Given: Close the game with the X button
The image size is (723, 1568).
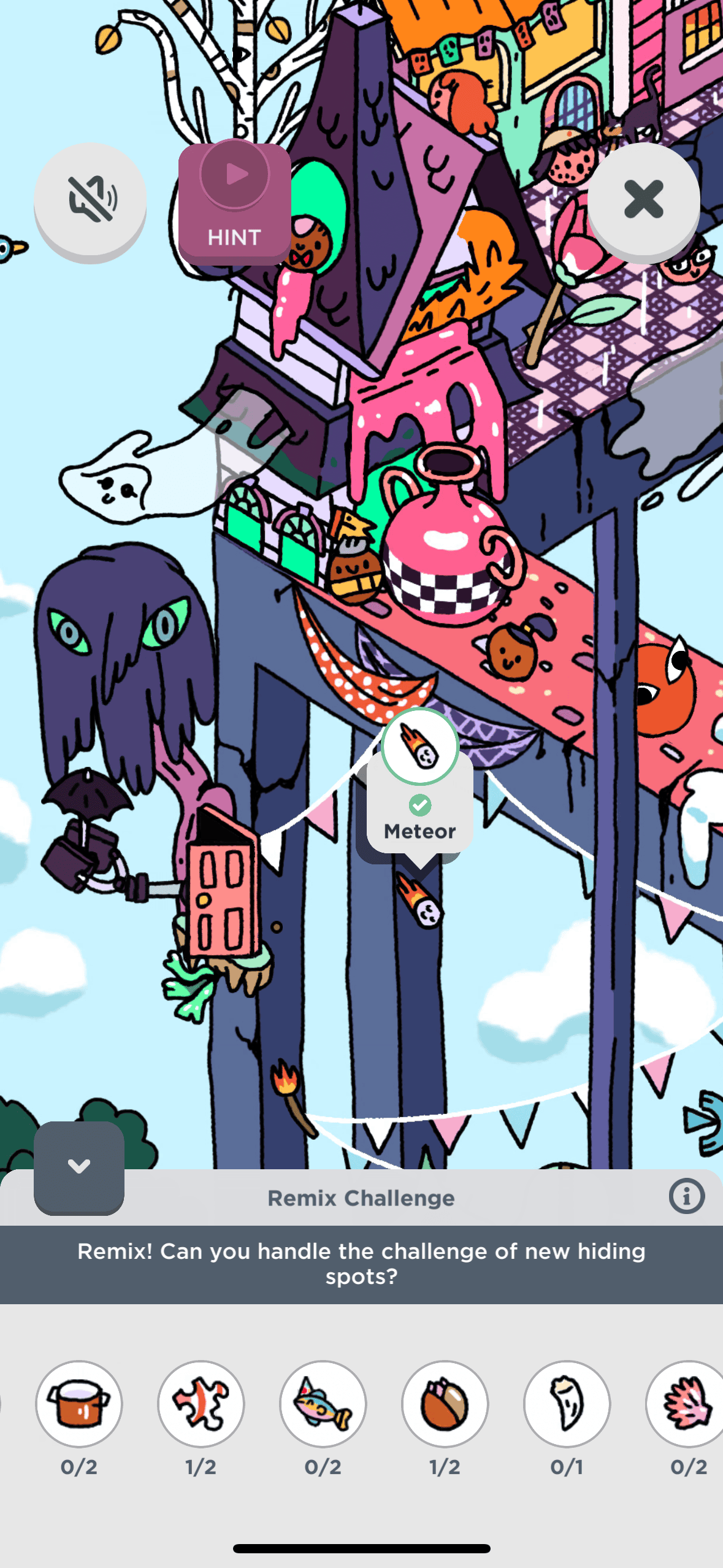Looking at the screenshot, I should point(643,200).
